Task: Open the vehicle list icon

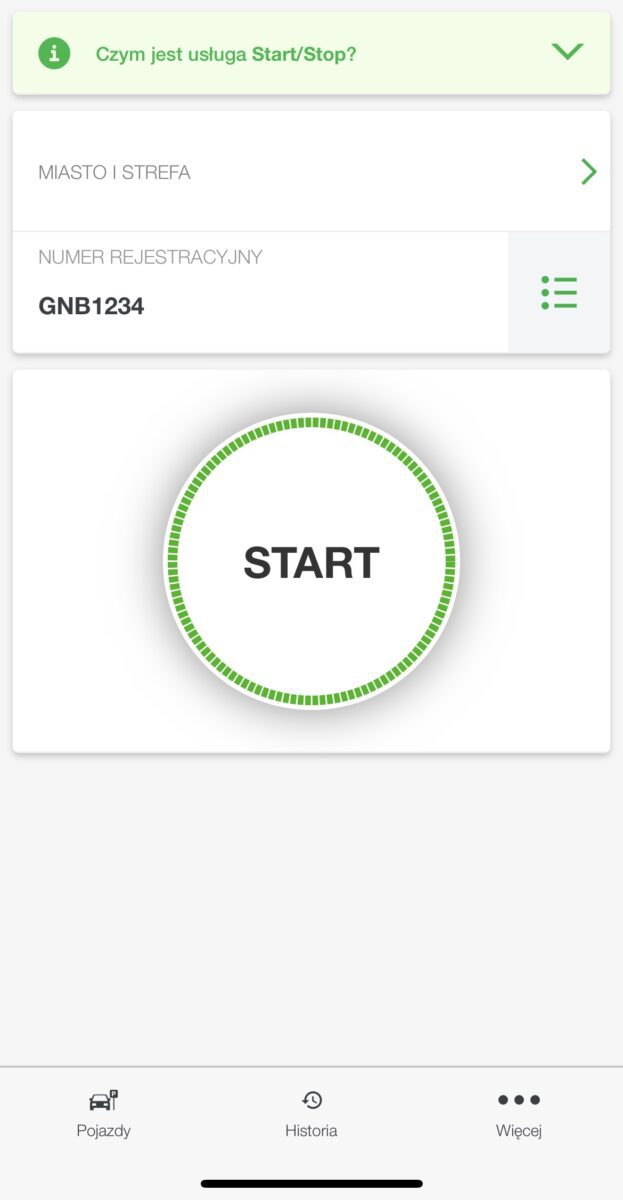Action: (559, 292)
